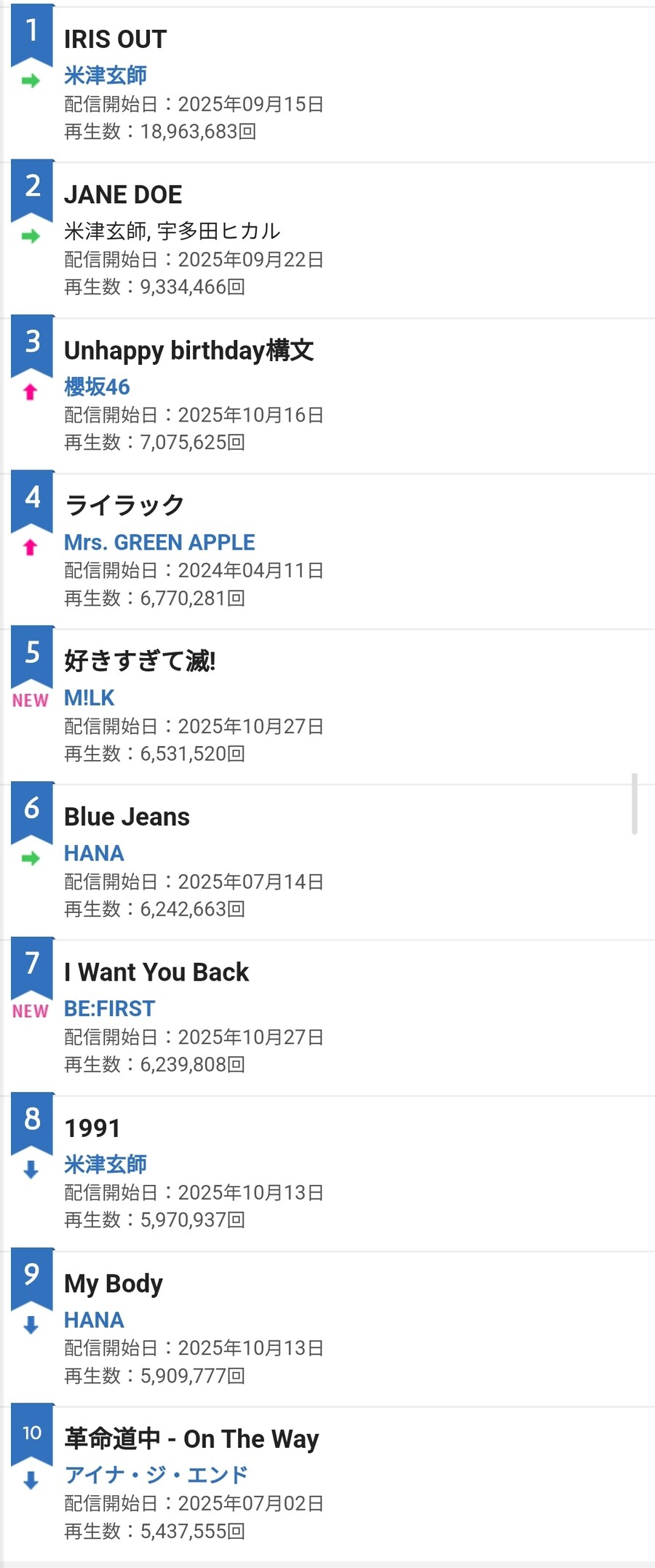Click the green trend arrow for JANE DOE

(x=30, y=237)
